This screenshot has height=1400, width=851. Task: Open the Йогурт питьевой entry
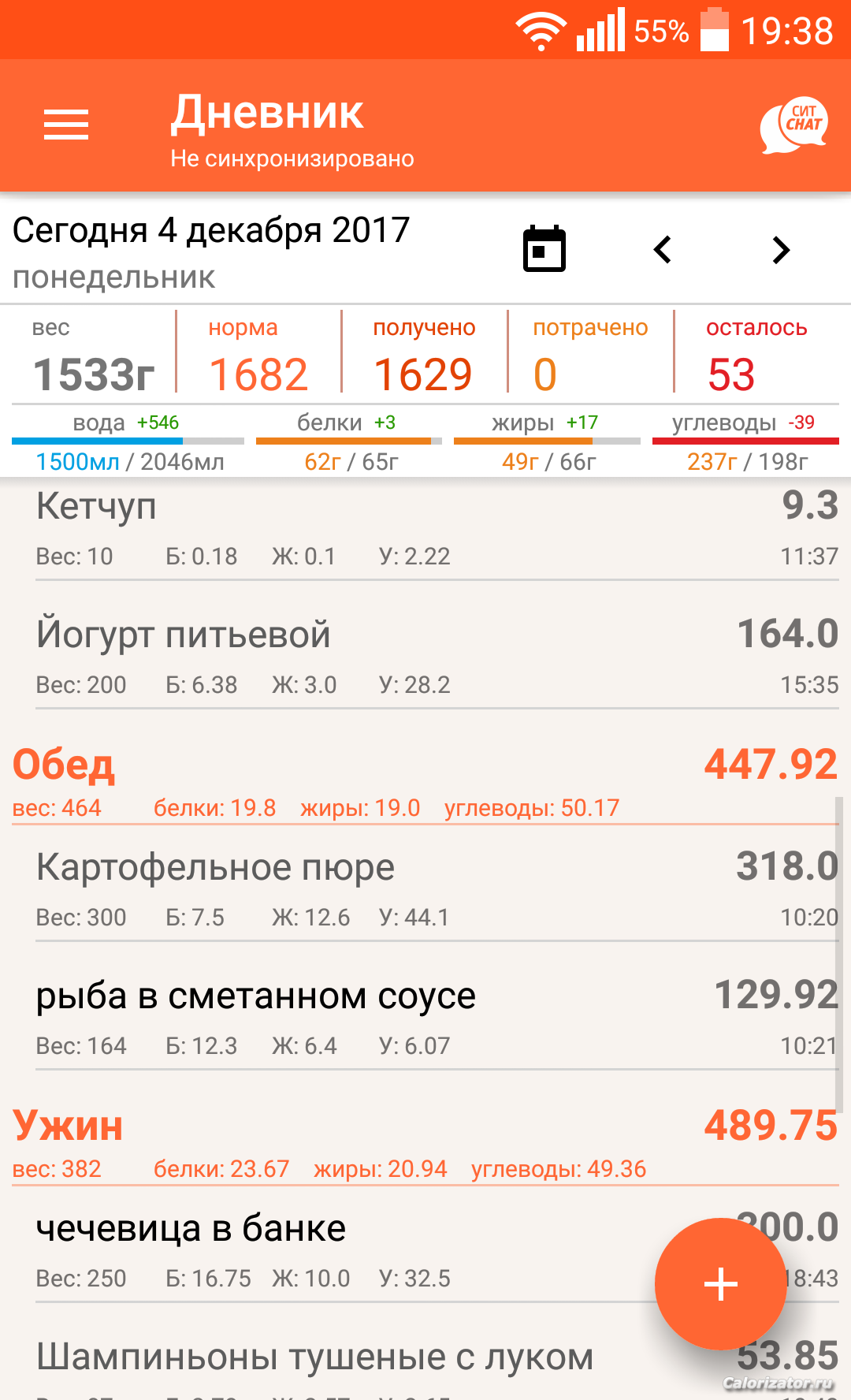(437, 657)
